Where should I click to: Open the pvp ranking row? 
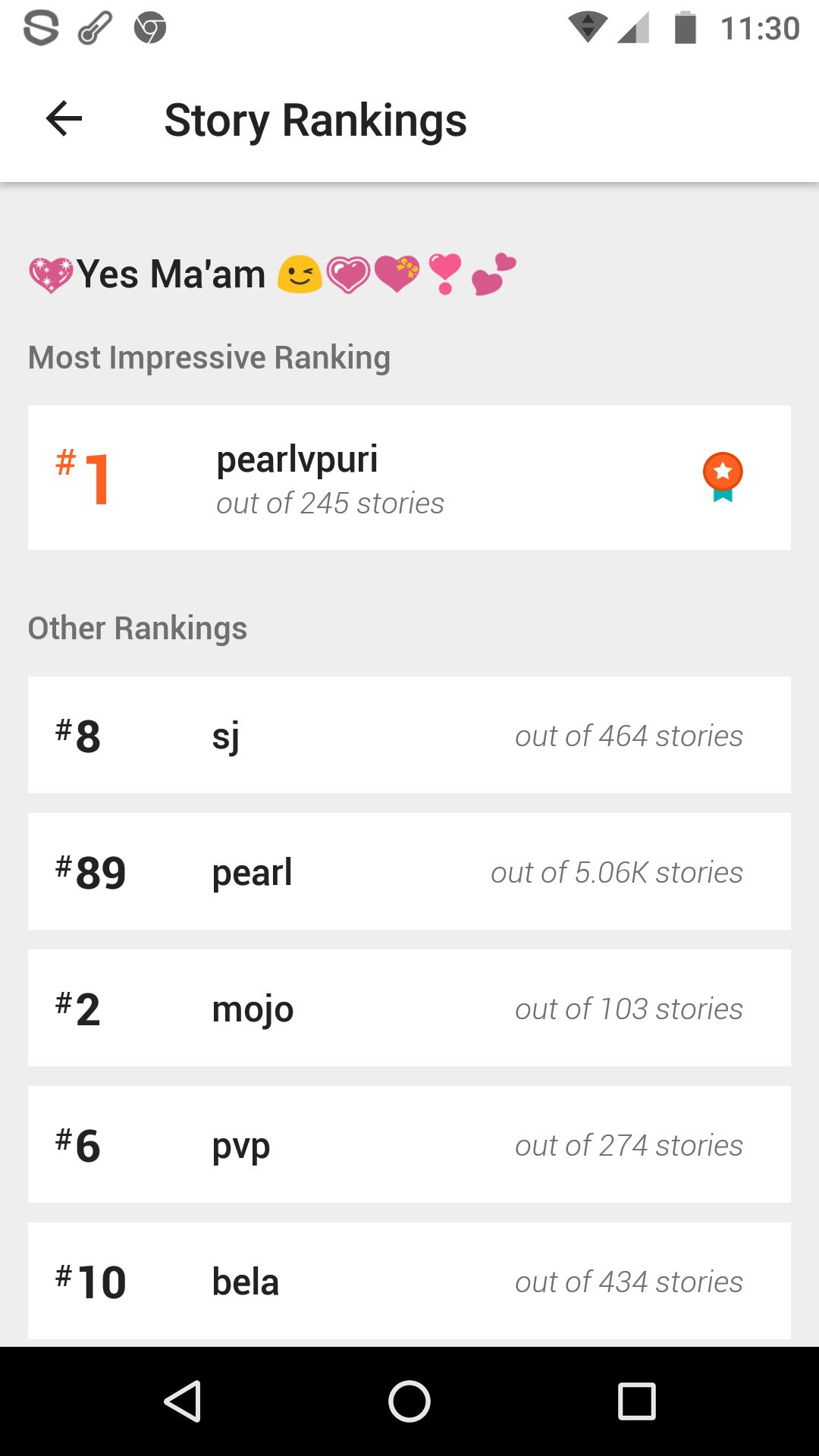(x=409, y=1144)
